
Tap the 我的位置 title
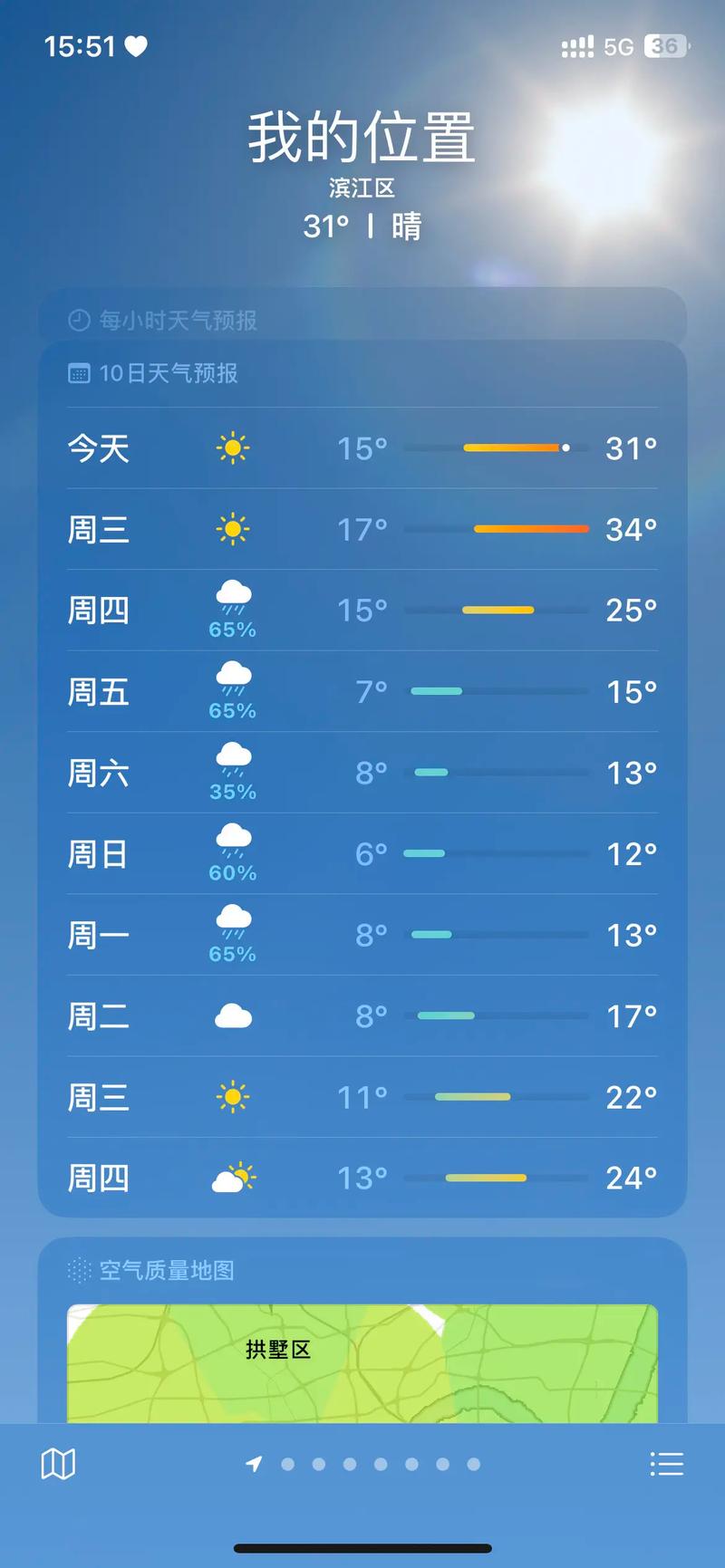362,136
